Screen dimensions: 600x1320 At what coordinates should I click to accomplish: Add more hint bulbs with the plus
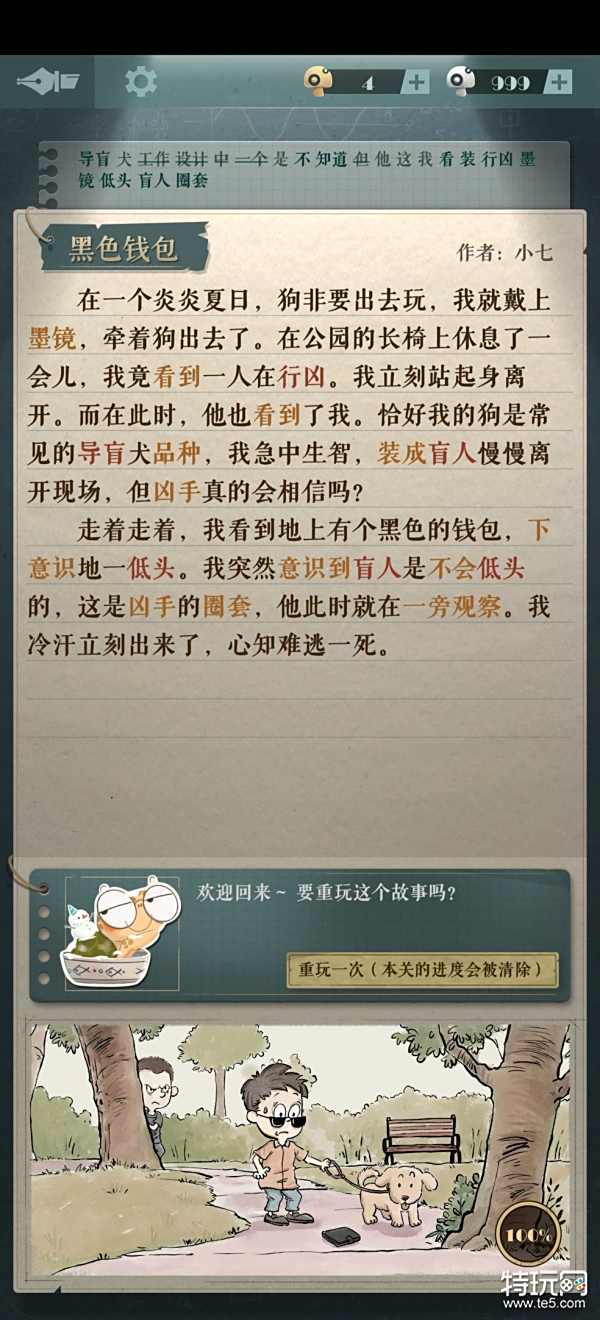[x=417, y=83]
